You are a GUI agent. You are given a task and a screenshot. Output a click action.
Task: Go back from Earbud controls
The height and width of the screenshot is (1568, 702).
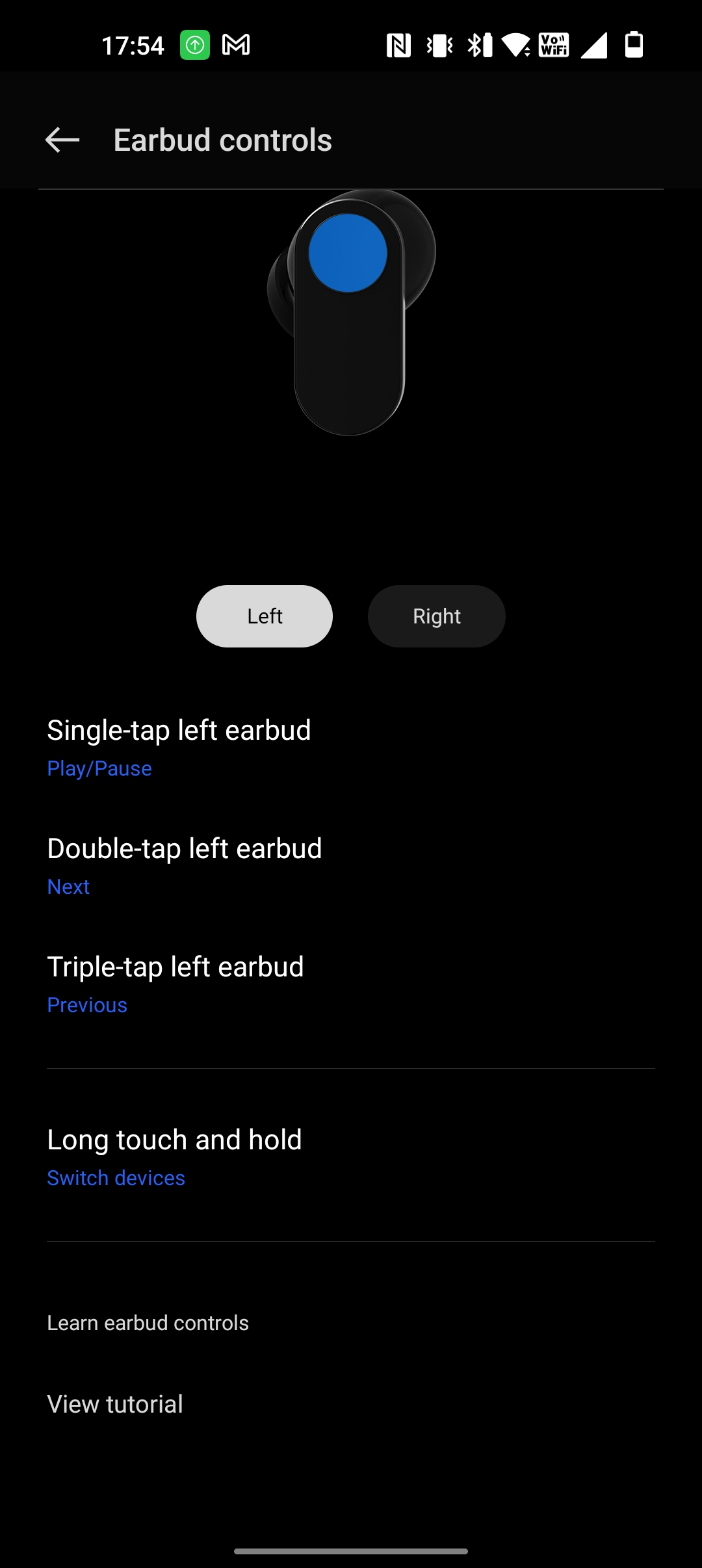tap(62, 140)
